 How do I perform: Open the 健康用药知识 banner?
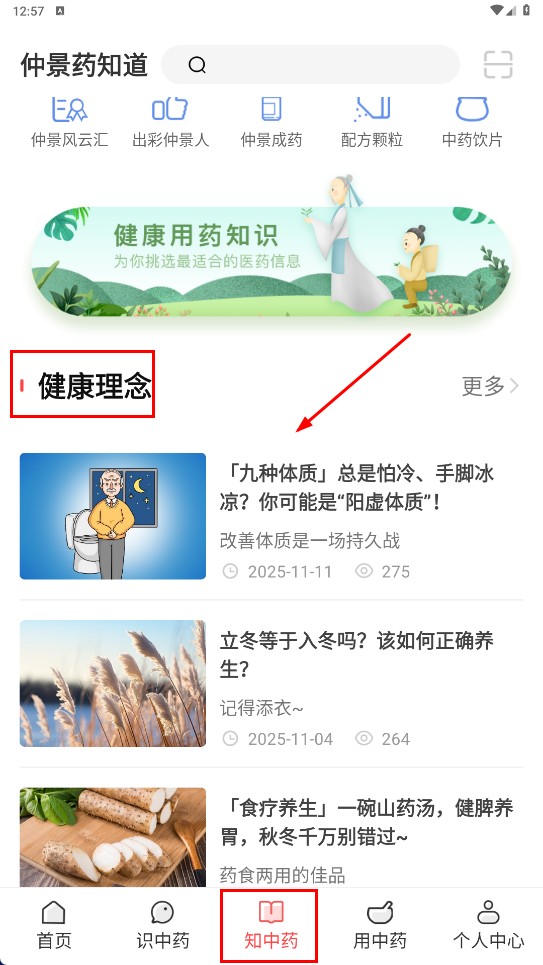coord(271,258)
